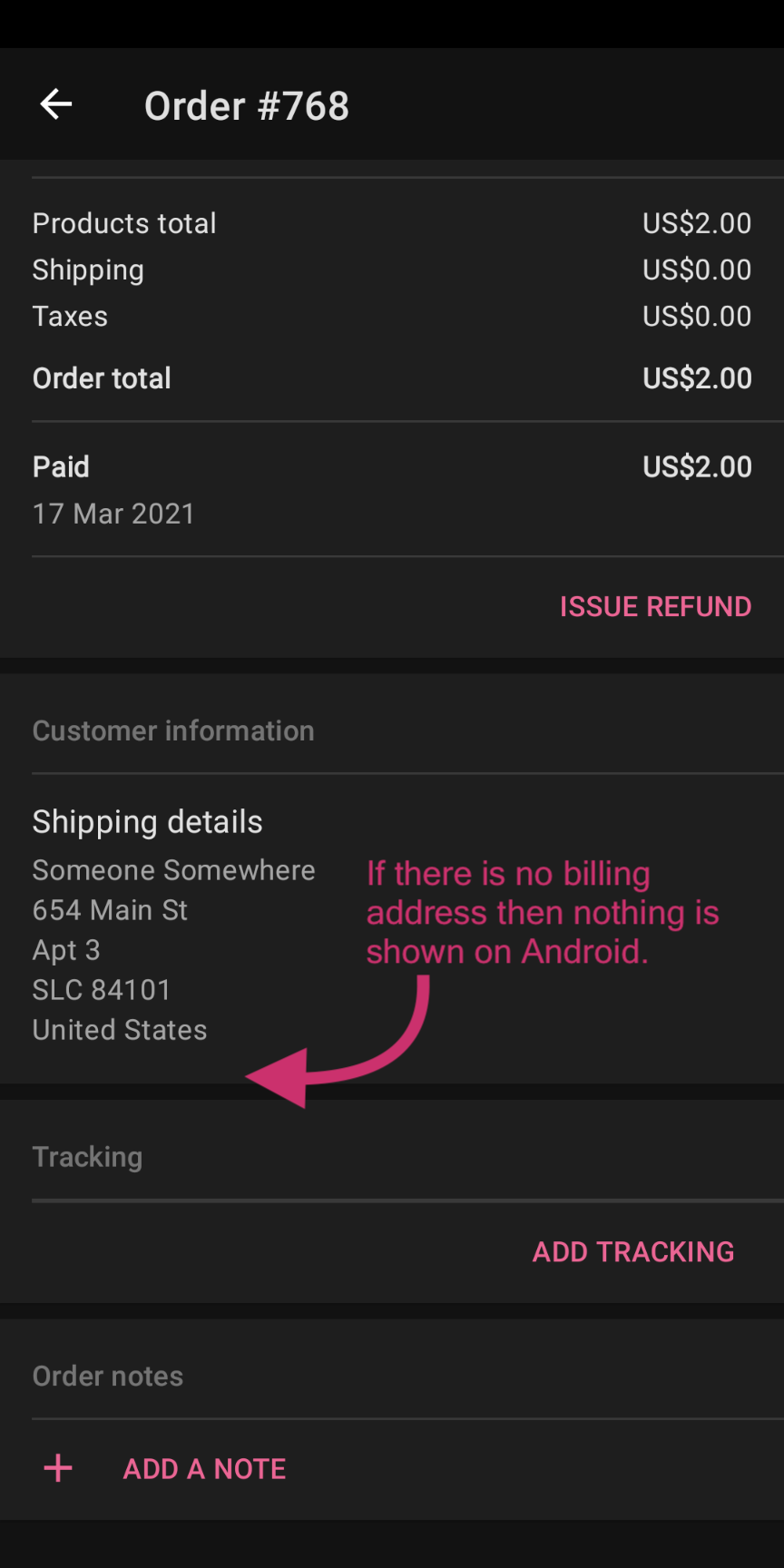Select the Order total amount US$2.00
The height and width of the screenshot is (1568, 784).
coord(697,377)
